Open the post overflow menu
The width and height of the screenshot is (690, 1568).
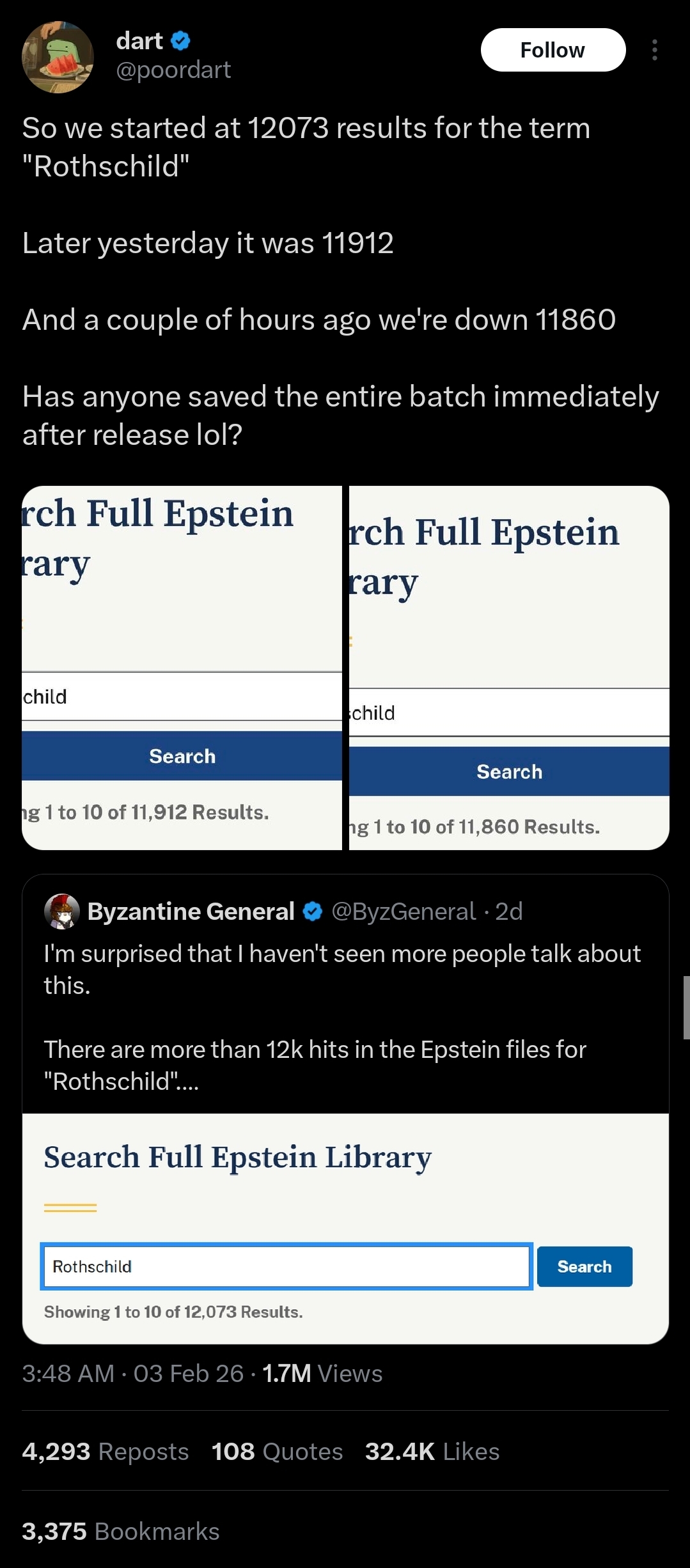coord(654,50)
